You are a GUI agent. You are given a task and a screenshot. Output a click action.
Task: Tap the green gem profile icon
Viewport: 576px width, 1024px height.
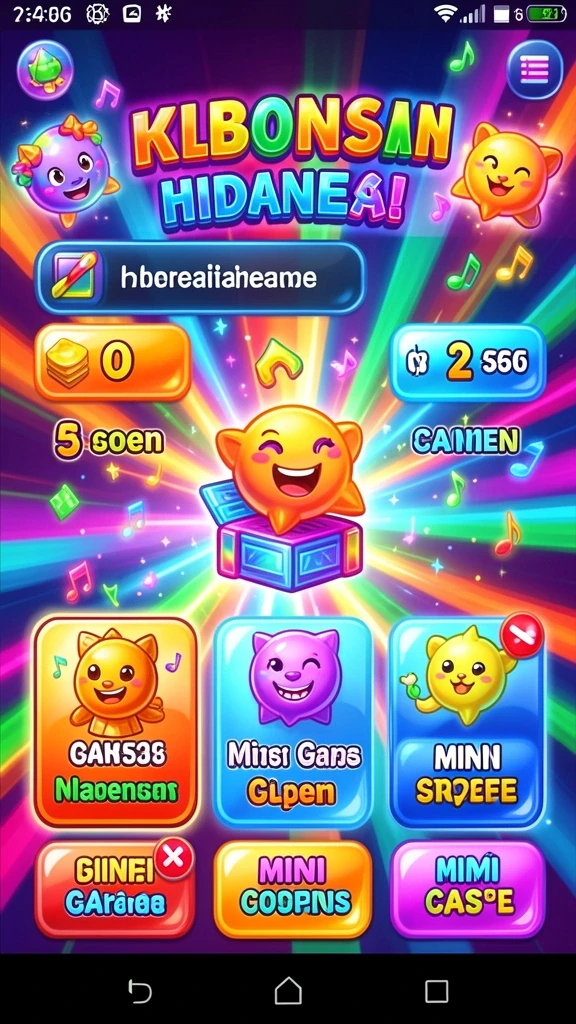coord(44,71)
